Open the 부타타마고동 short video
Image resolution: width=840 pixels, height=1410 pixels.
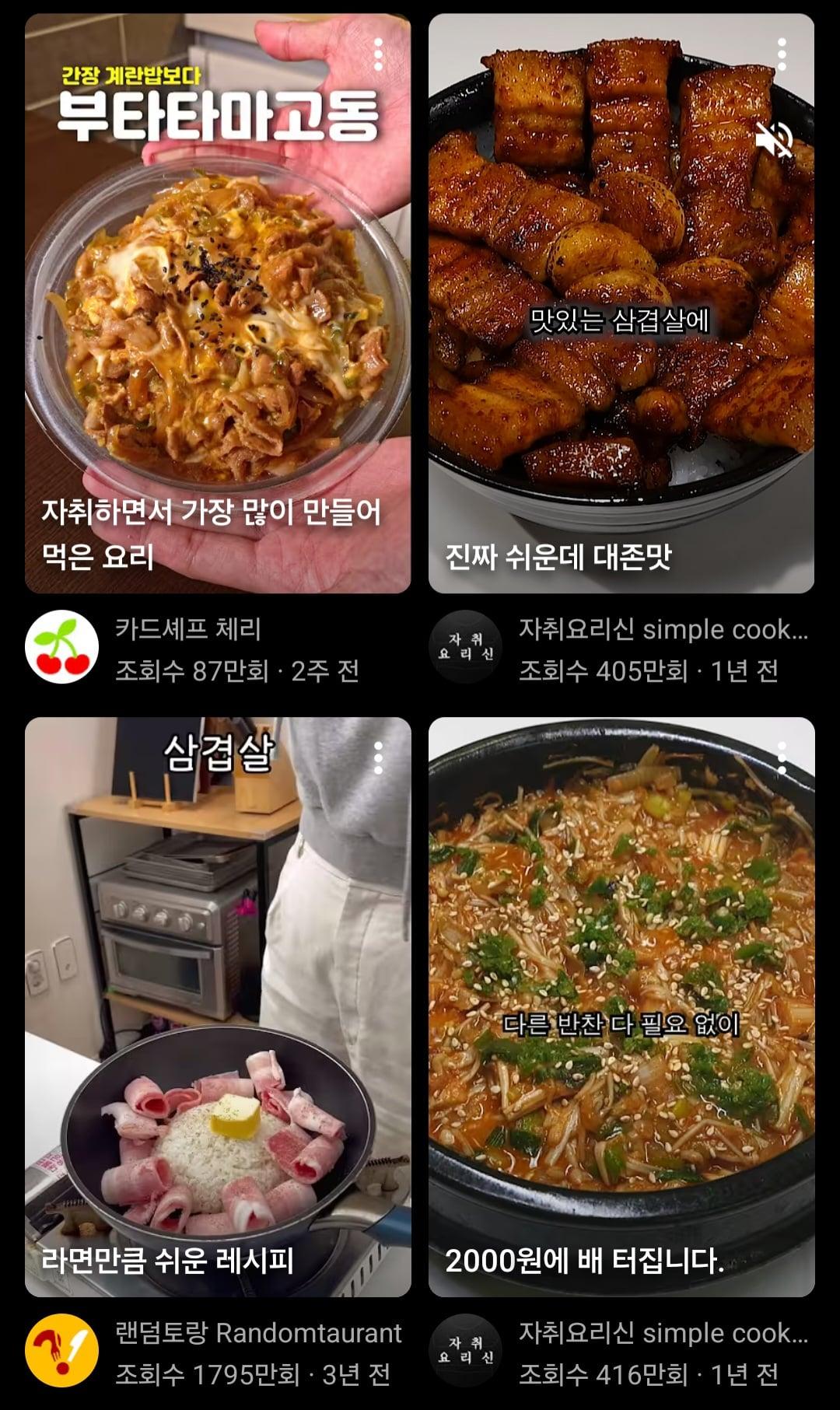(x=218, y=303)
